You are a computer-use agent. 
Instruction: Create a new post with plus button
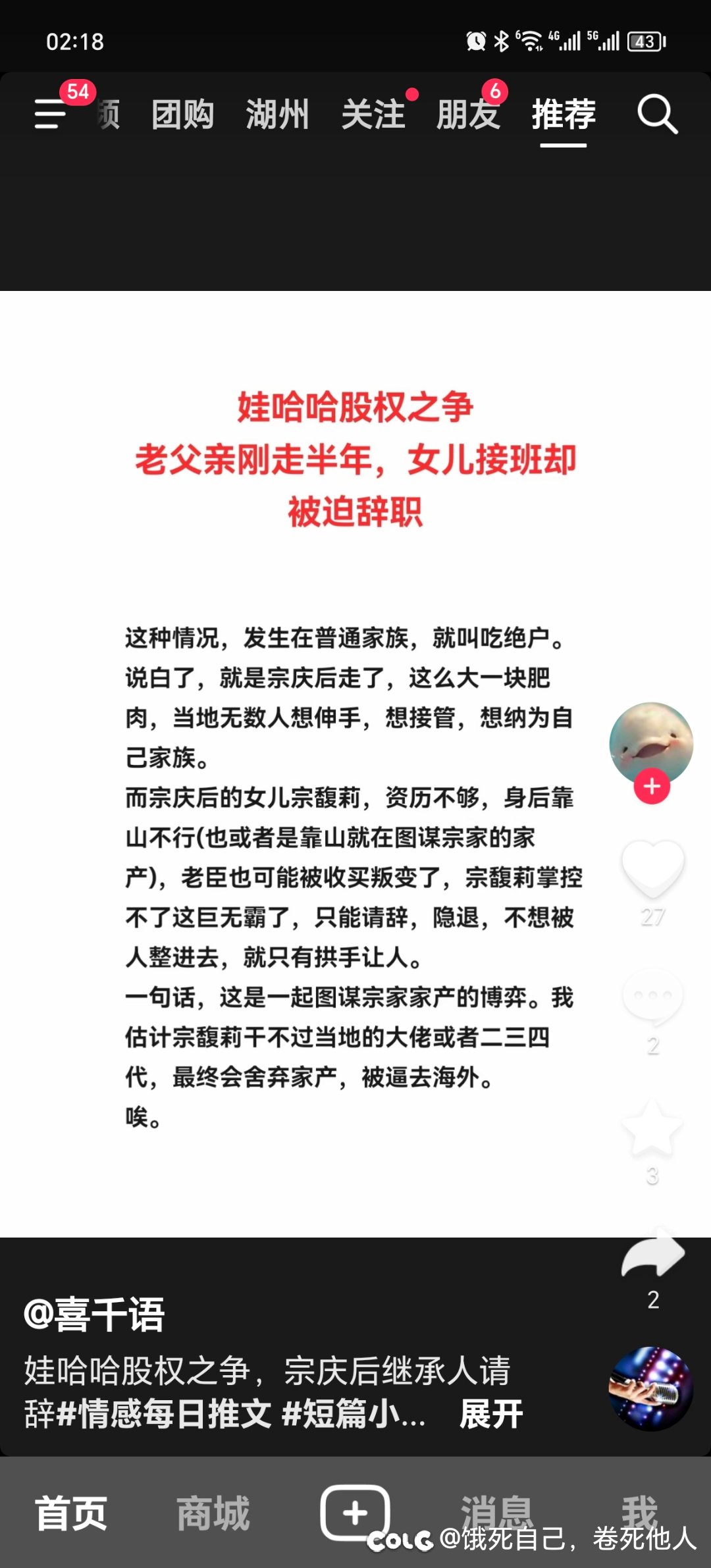coord(355,1513)
